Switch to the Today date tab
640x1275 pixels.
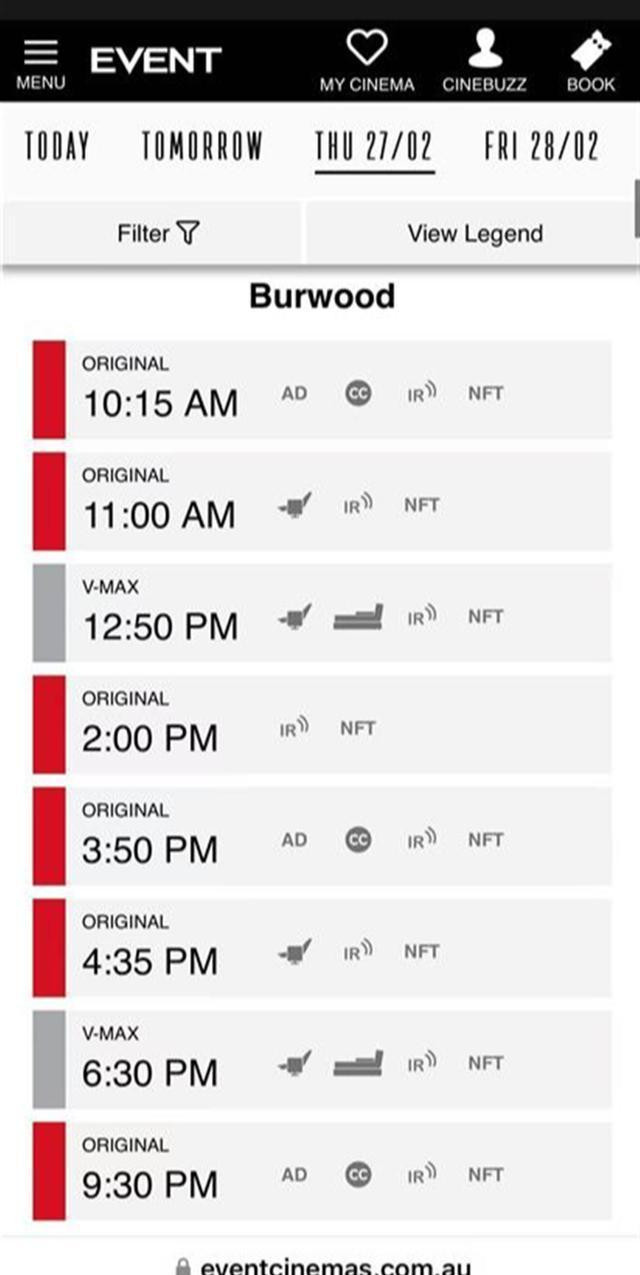(57, 147)
